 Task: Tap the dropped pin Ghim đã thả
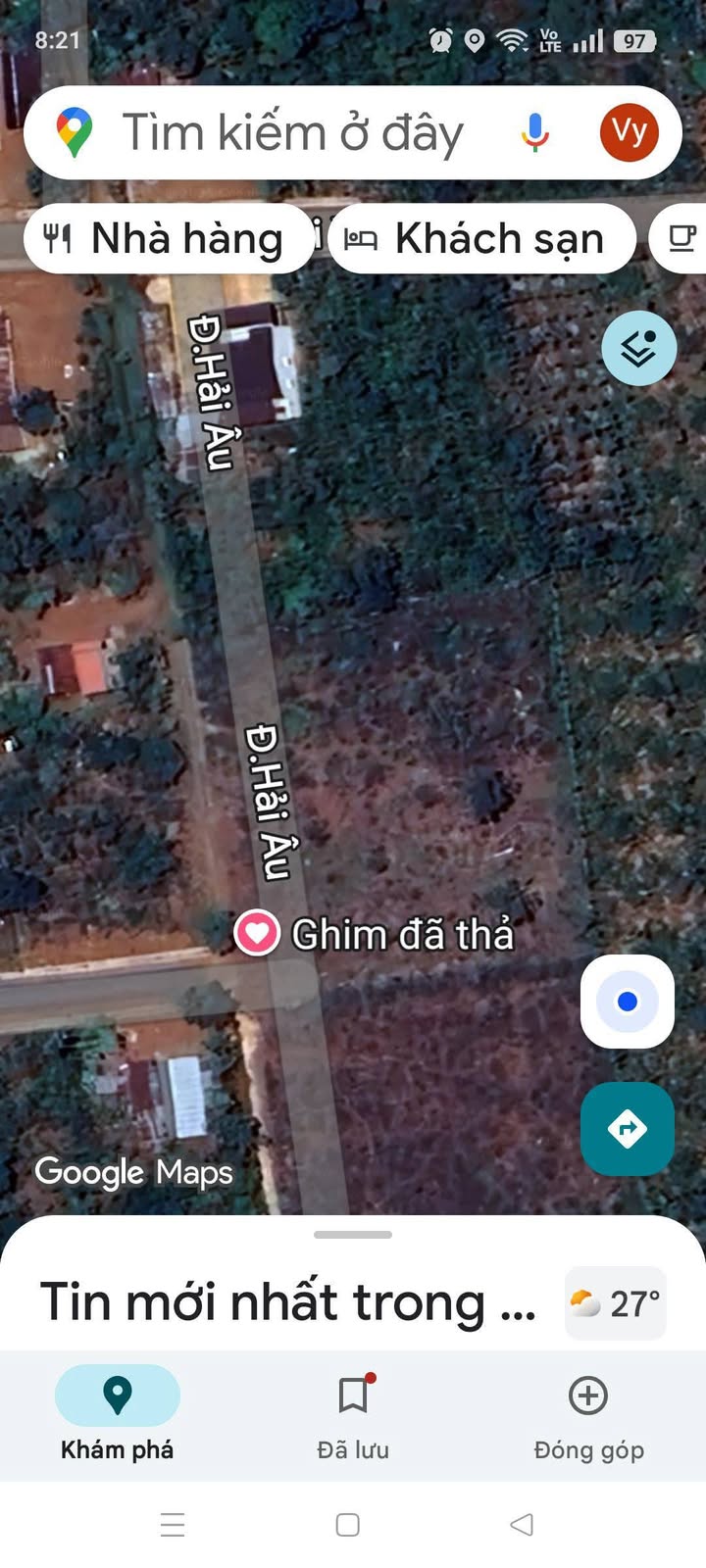point(257,932)
